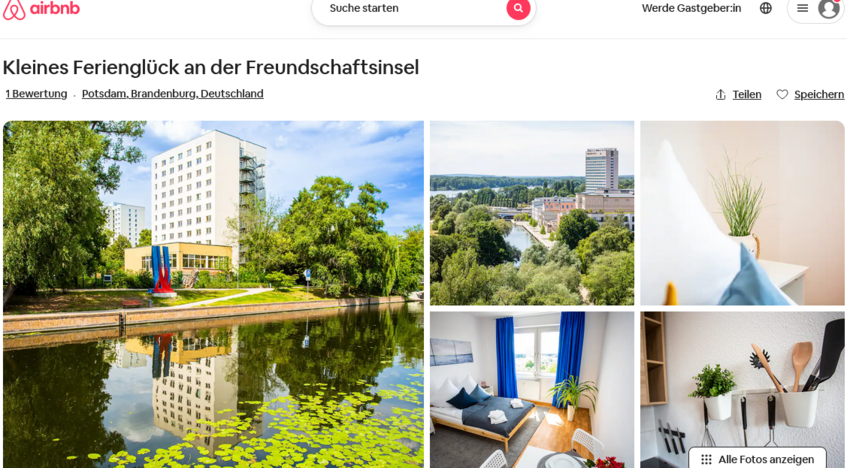This screenshot has height=468, width=847.
Task: Show all photos via 'Alle Fotos anzeigen'
Action: [x=757, y=459]
